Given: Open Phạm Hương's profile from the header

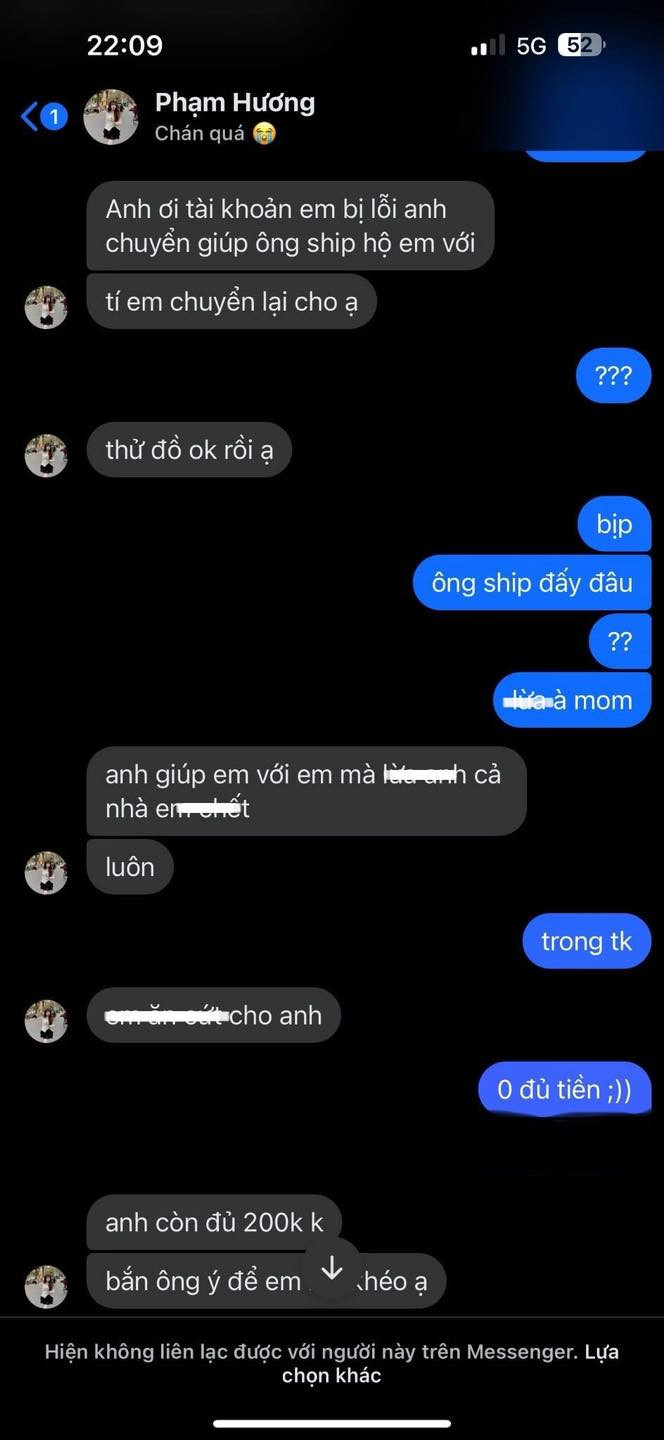Looking at the screenshot, I should tap(234, 103).
